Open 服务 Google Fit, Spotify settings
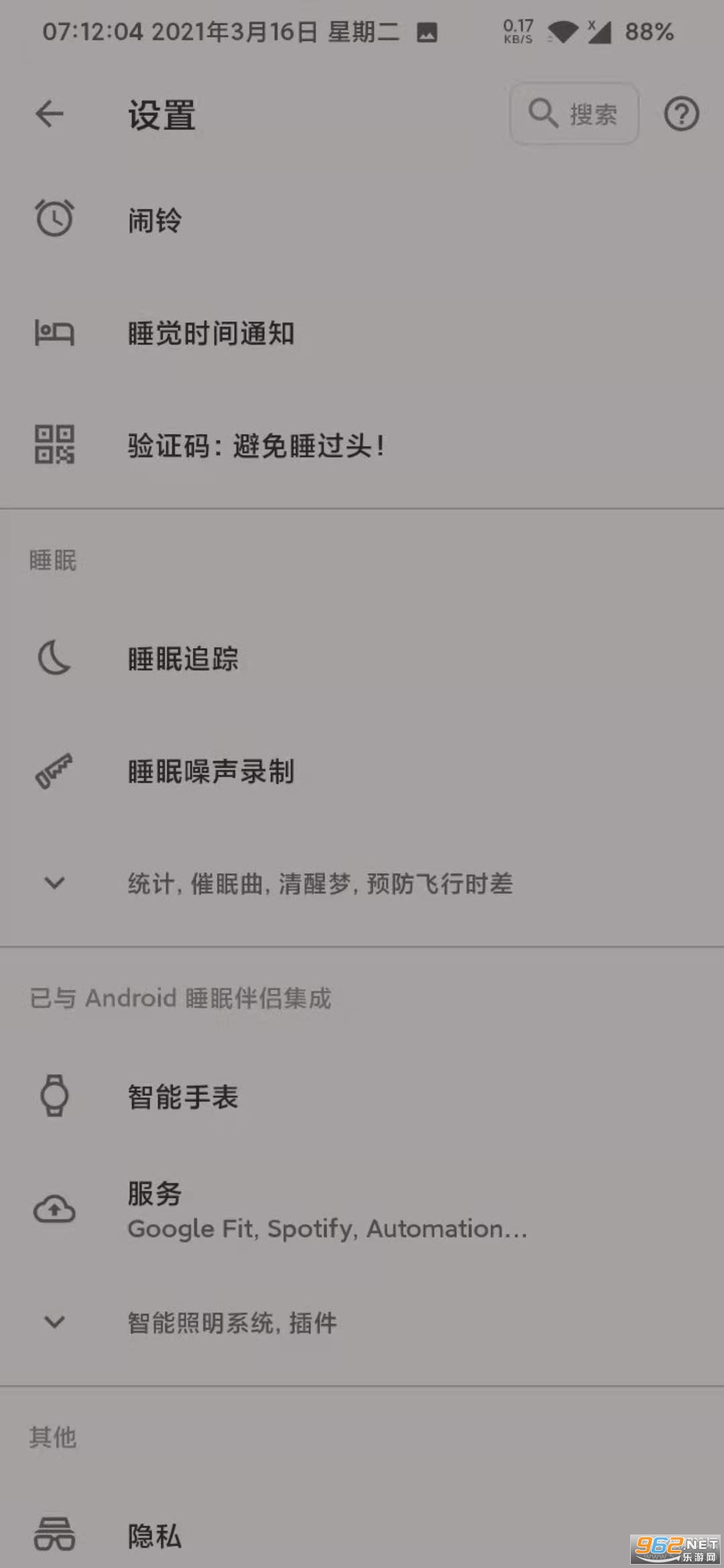The image size is (724, 1568). pyautogui.click(x=362, y=1210)
